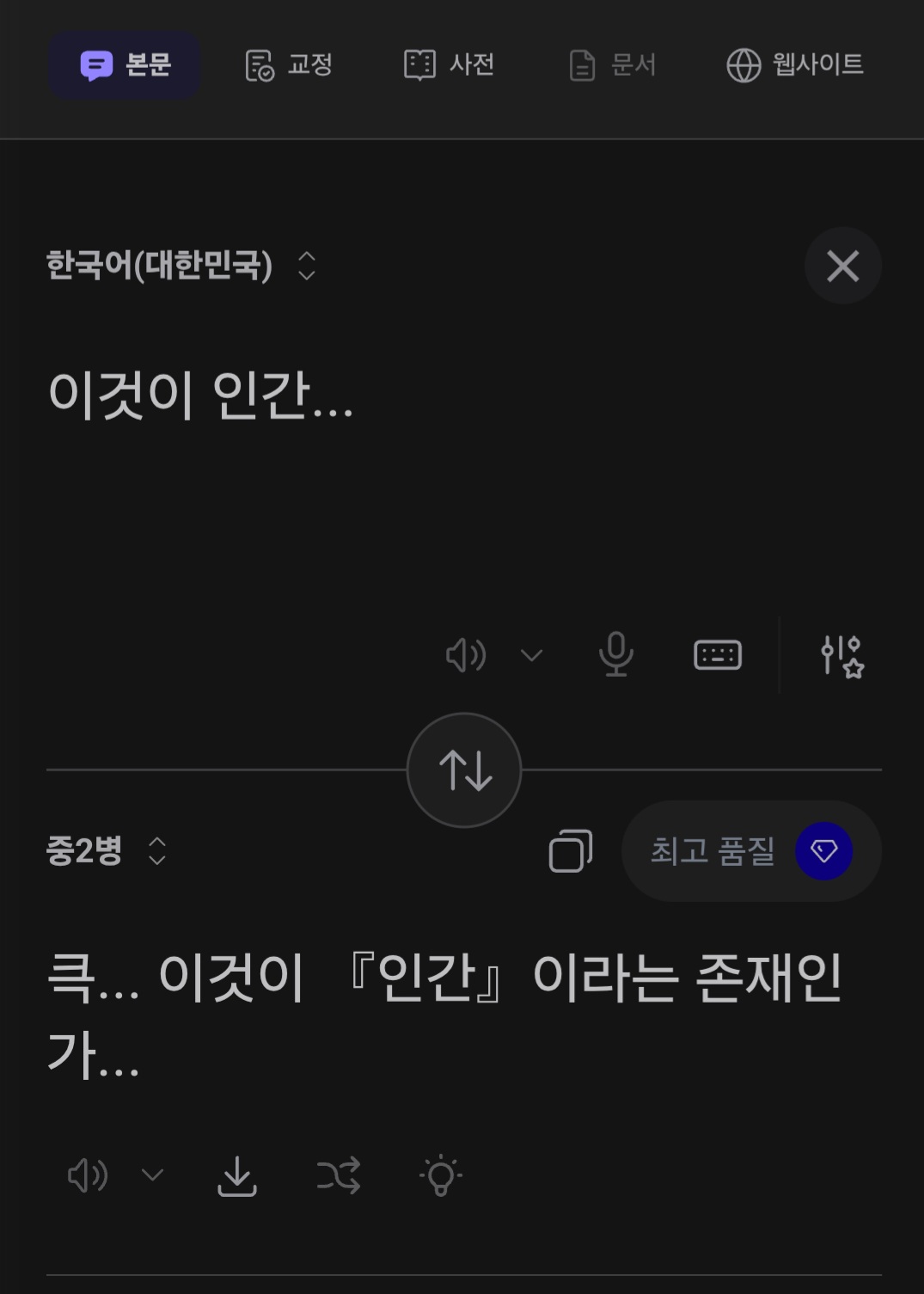This screenshot has width=924, height=1294.
Task: Switch to the 교정 tab
Action: [289, 65]
